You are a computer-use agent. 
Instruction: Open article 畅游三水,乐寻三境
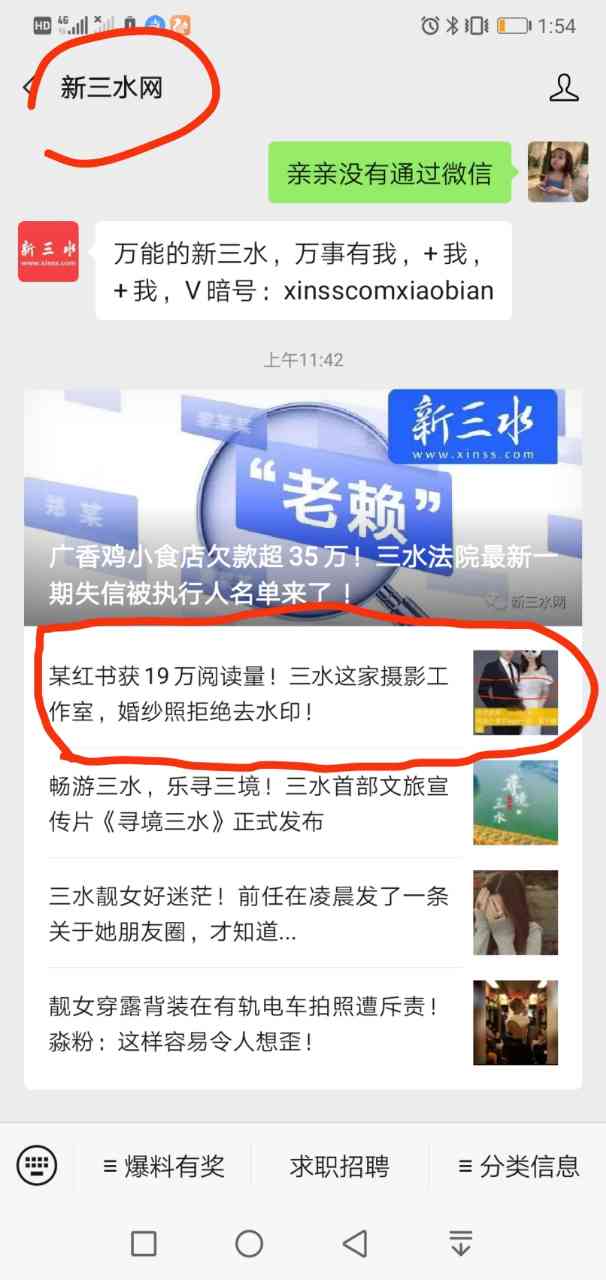(250, 803)
